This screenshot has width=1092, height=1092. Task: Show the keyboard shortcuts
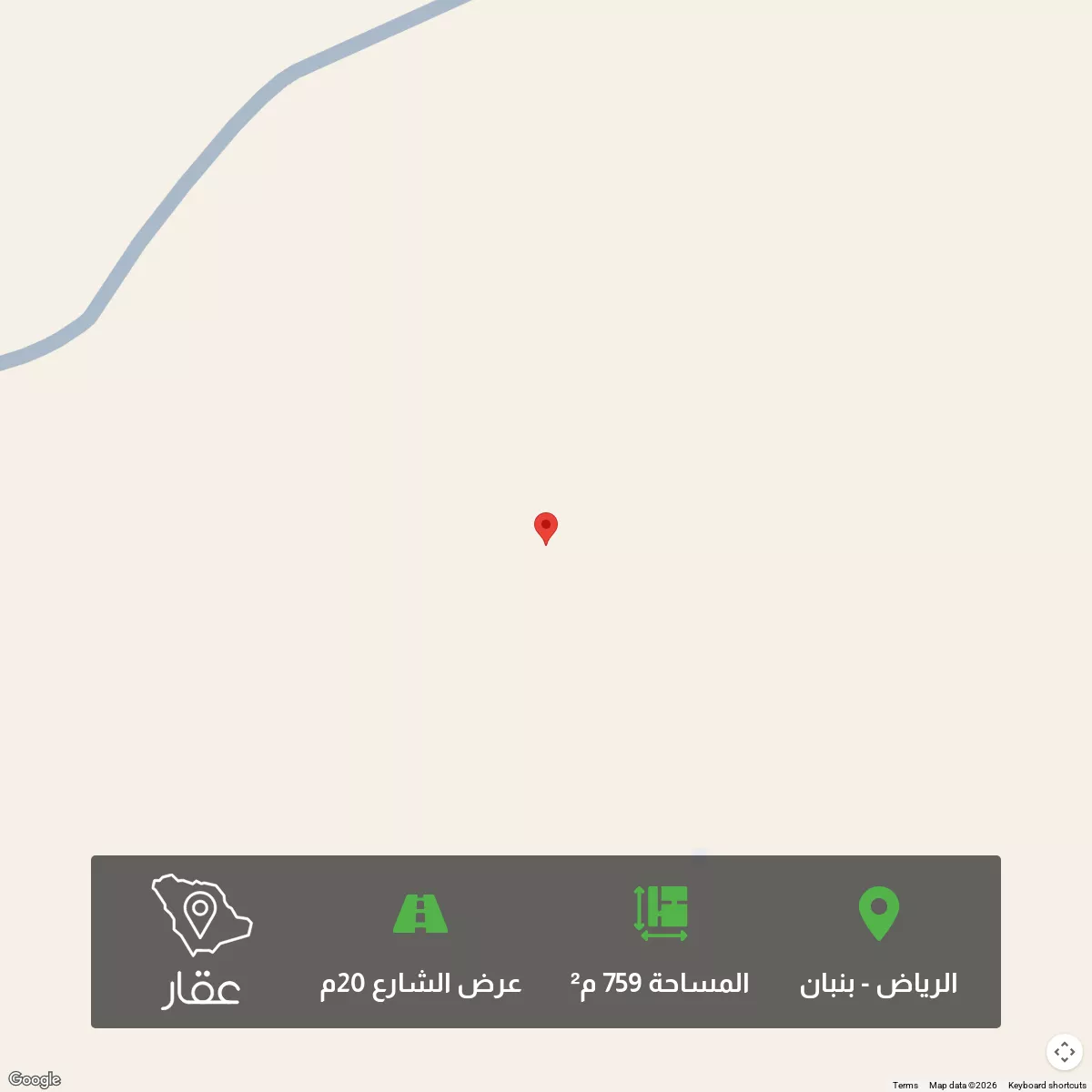point(1046,1085)
